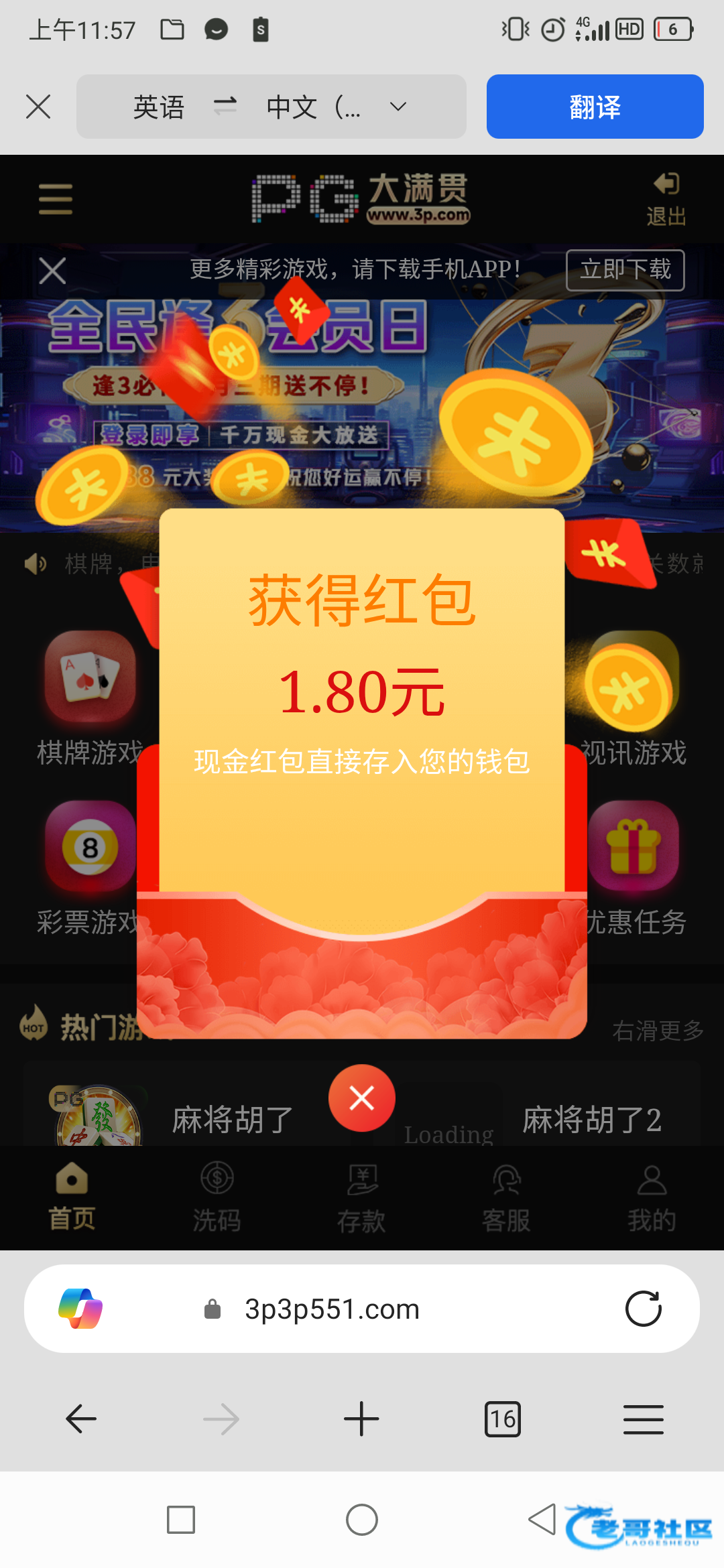Image resolution: width=724 pixels, height=1568 pixels.
Task: Close the red envelope popup
Action: click(x=361, y=1098)
